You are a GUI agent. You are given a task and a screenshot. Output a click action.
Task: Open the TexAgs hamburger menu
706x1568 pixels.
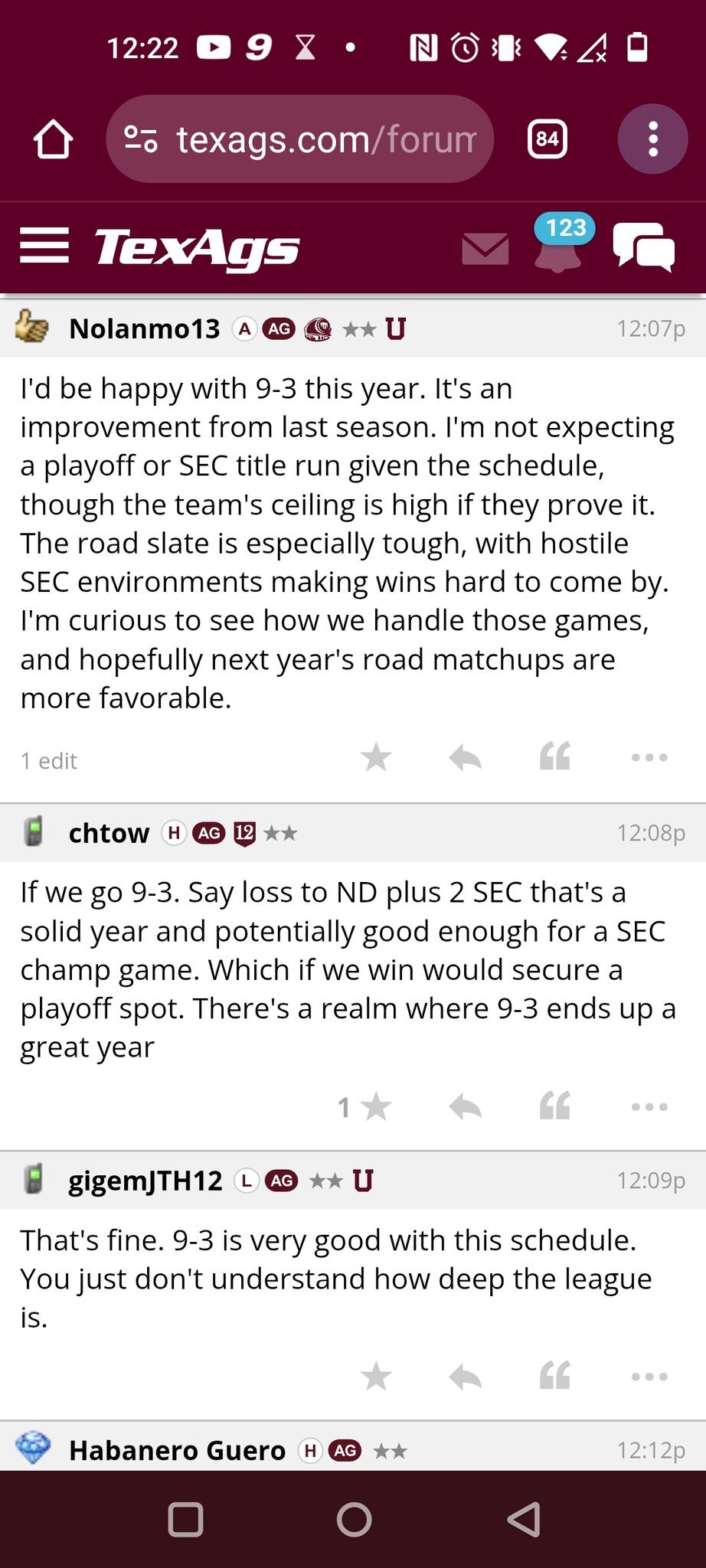coord(44,246)
